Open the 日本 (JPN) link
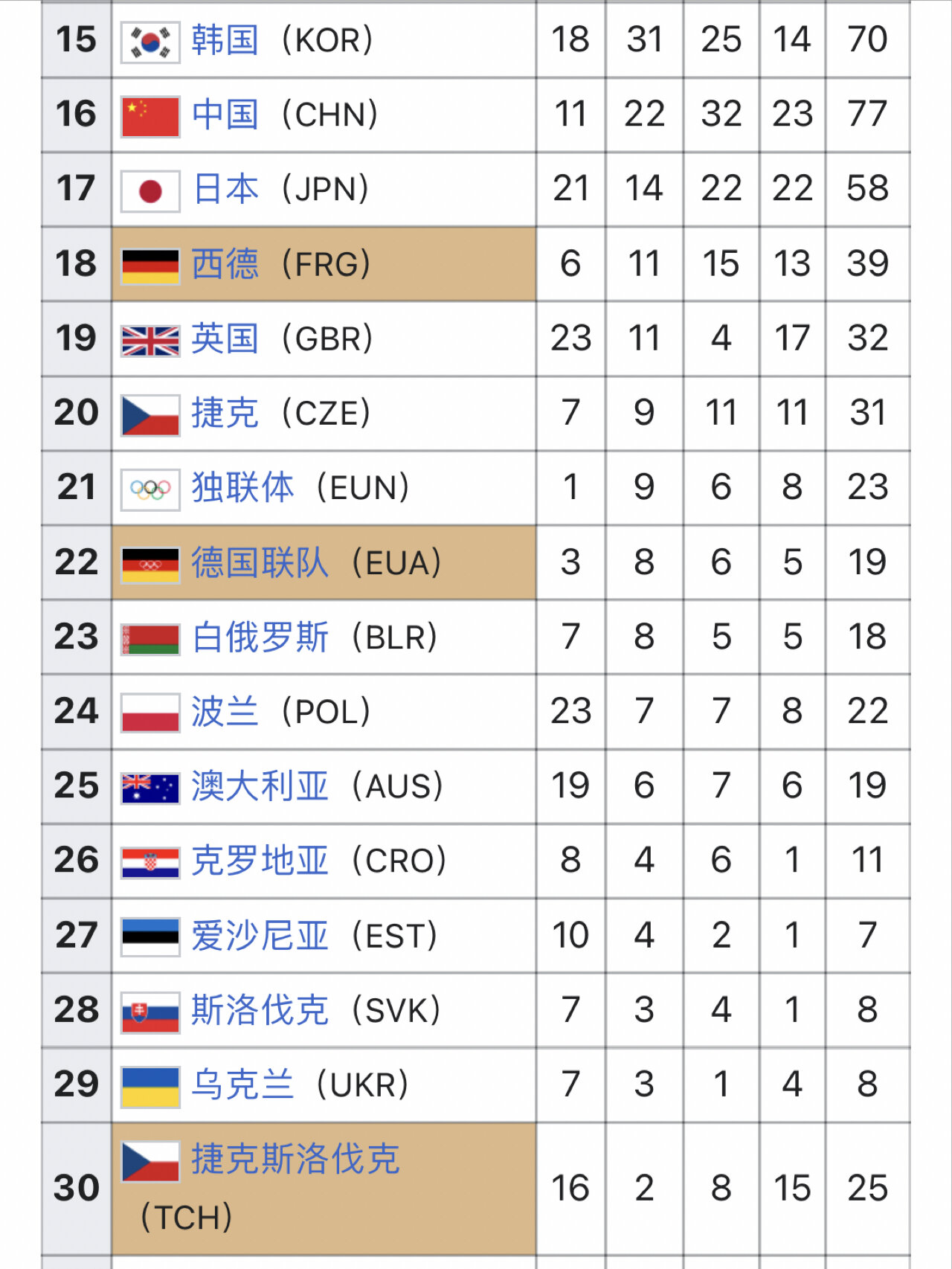The image size is (952, 1269). pos(225,189)
